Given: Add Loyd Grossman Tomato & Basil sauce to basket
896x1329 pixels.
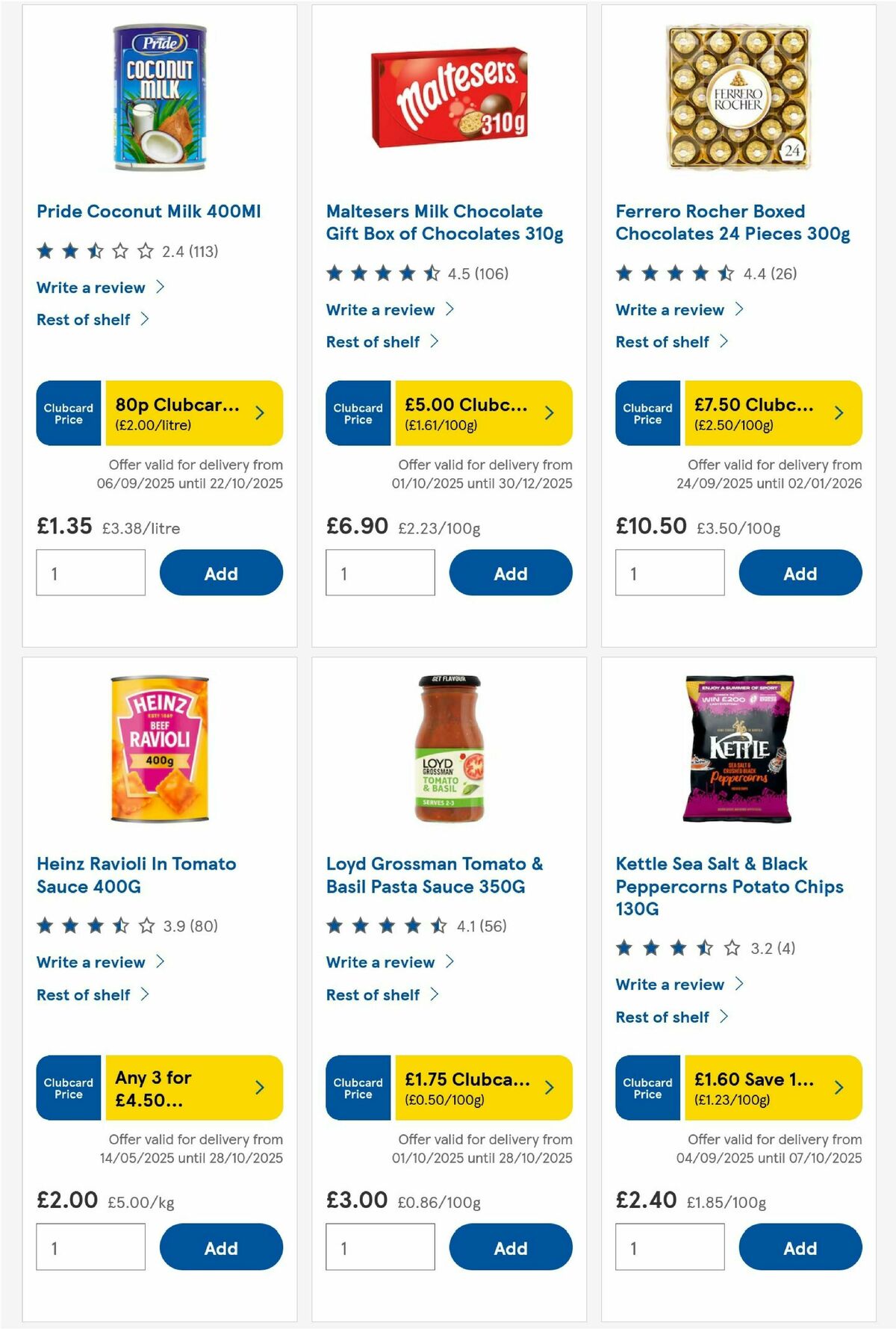Looking at the screenshot, I should pyautogui.click(x=510, y=1248).
